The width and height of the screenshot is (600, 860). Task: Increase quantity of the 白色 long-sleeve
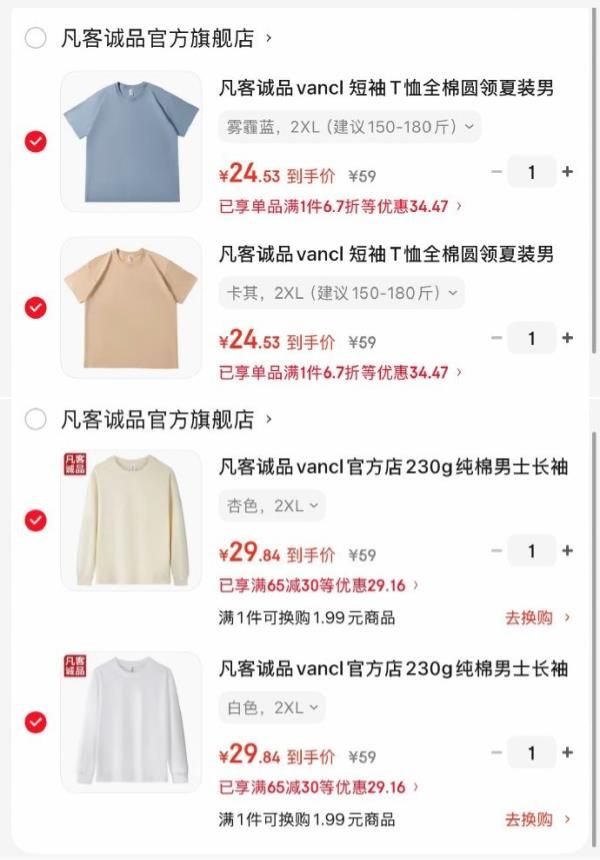[x=567, y=752]
